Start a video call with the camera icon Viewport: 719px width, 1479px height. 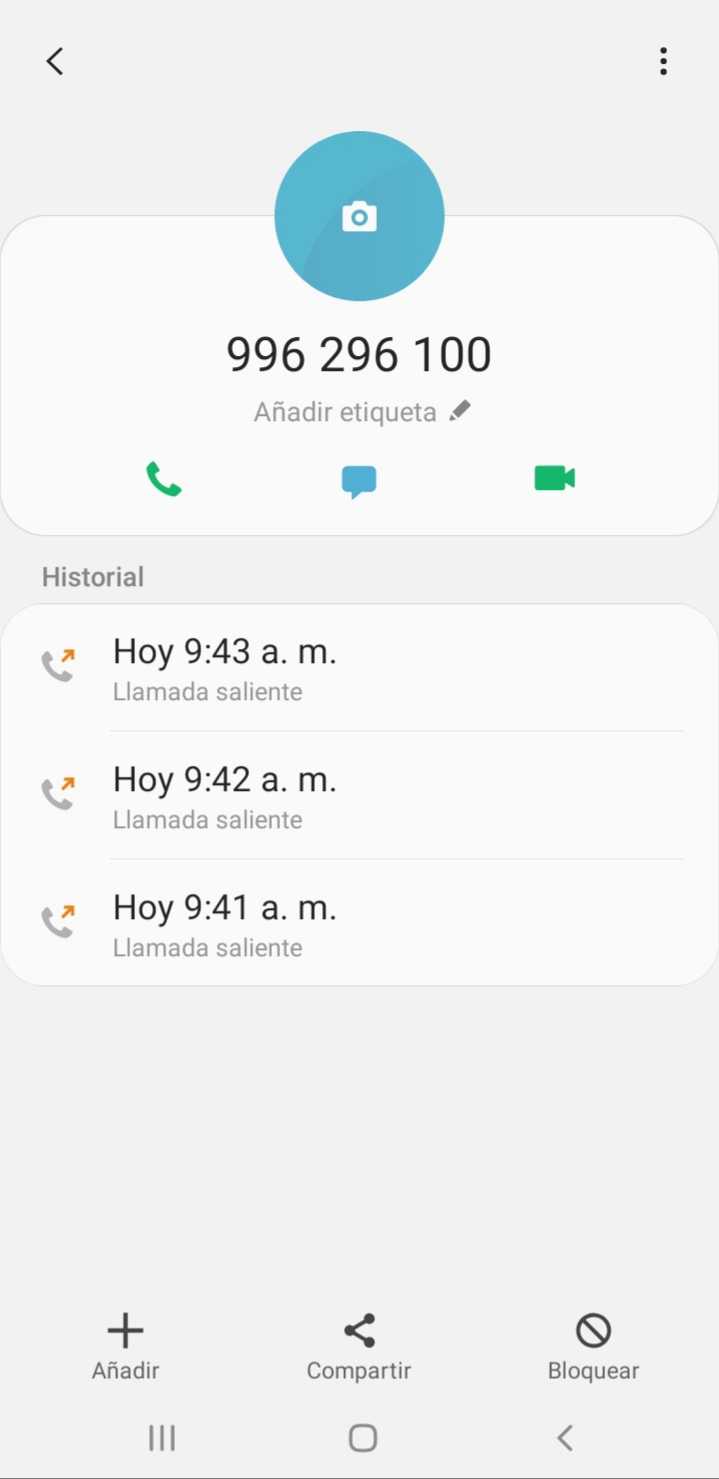coord(554,478)
